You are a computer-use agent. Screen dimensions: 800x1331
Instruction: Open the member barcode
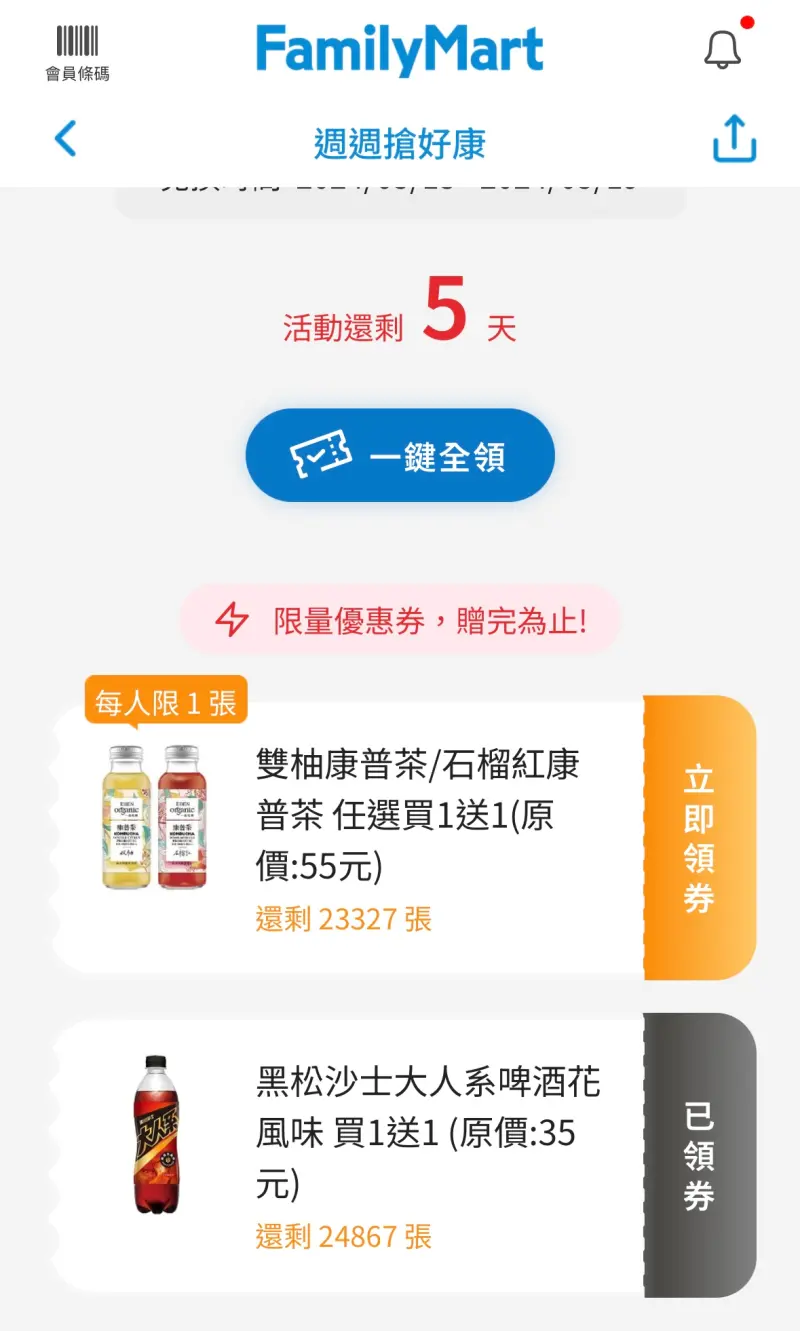point(77,52)
